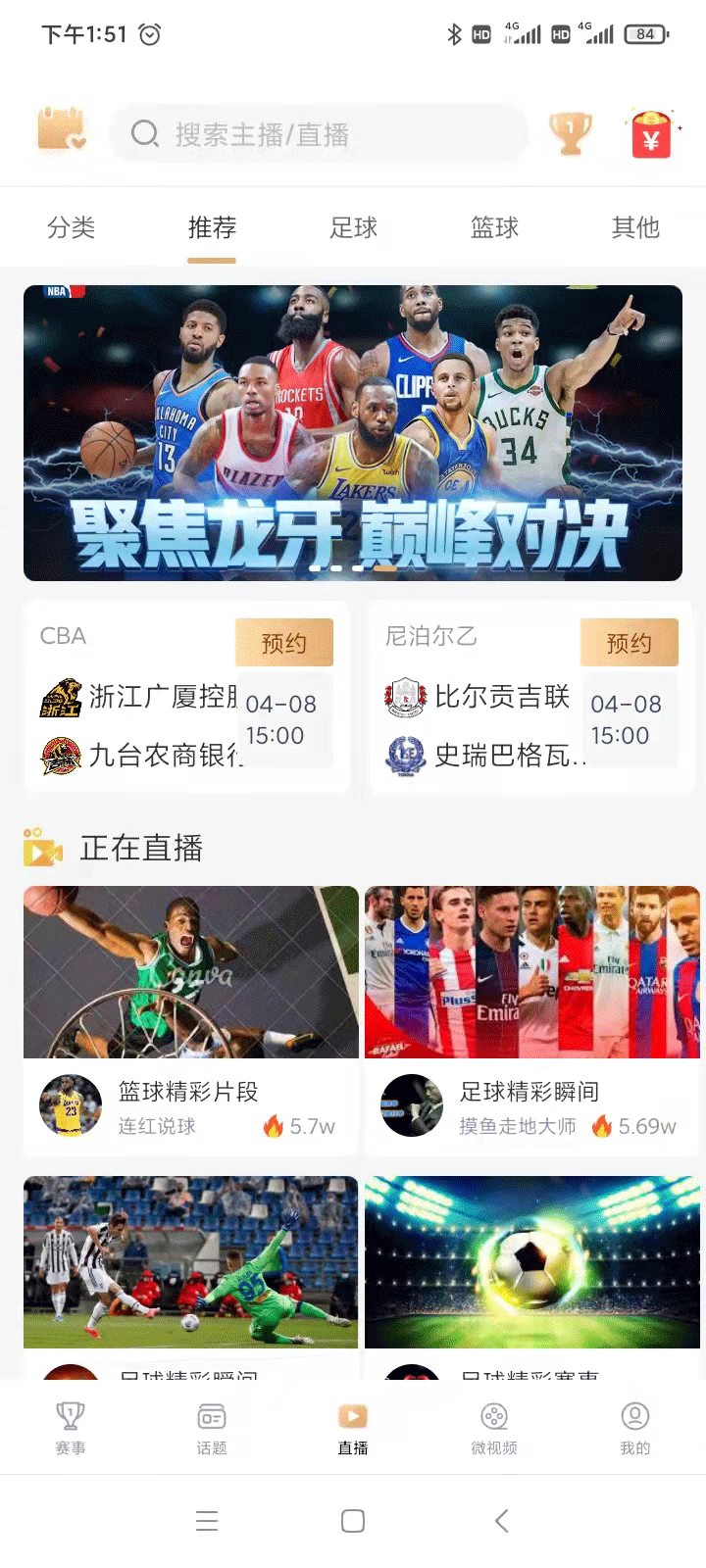Open the 篮球精彩片段 live stream thumbnail
The height and width of the screenshot is (1568, 706).
[190, 971]
